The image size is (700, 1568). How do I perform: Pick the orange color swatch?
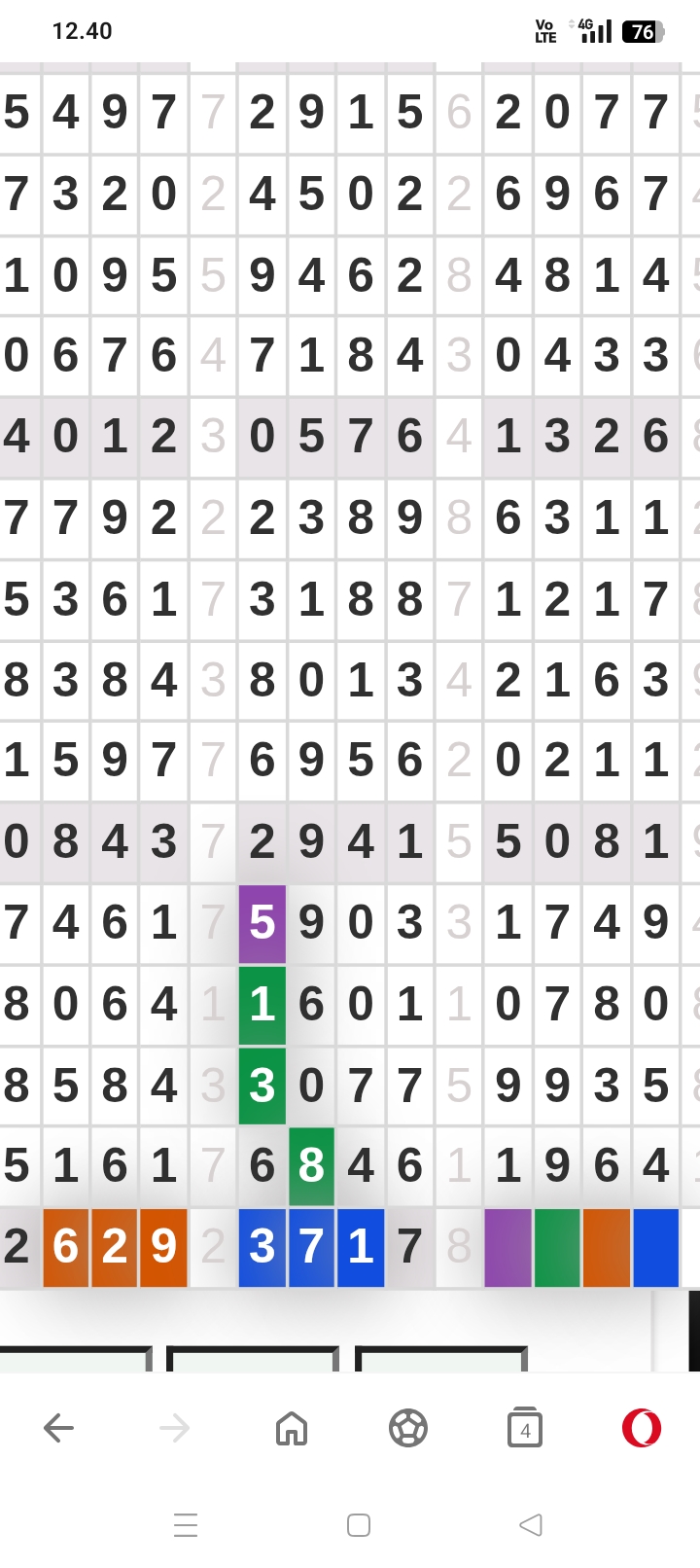[x=607, y=1247]
